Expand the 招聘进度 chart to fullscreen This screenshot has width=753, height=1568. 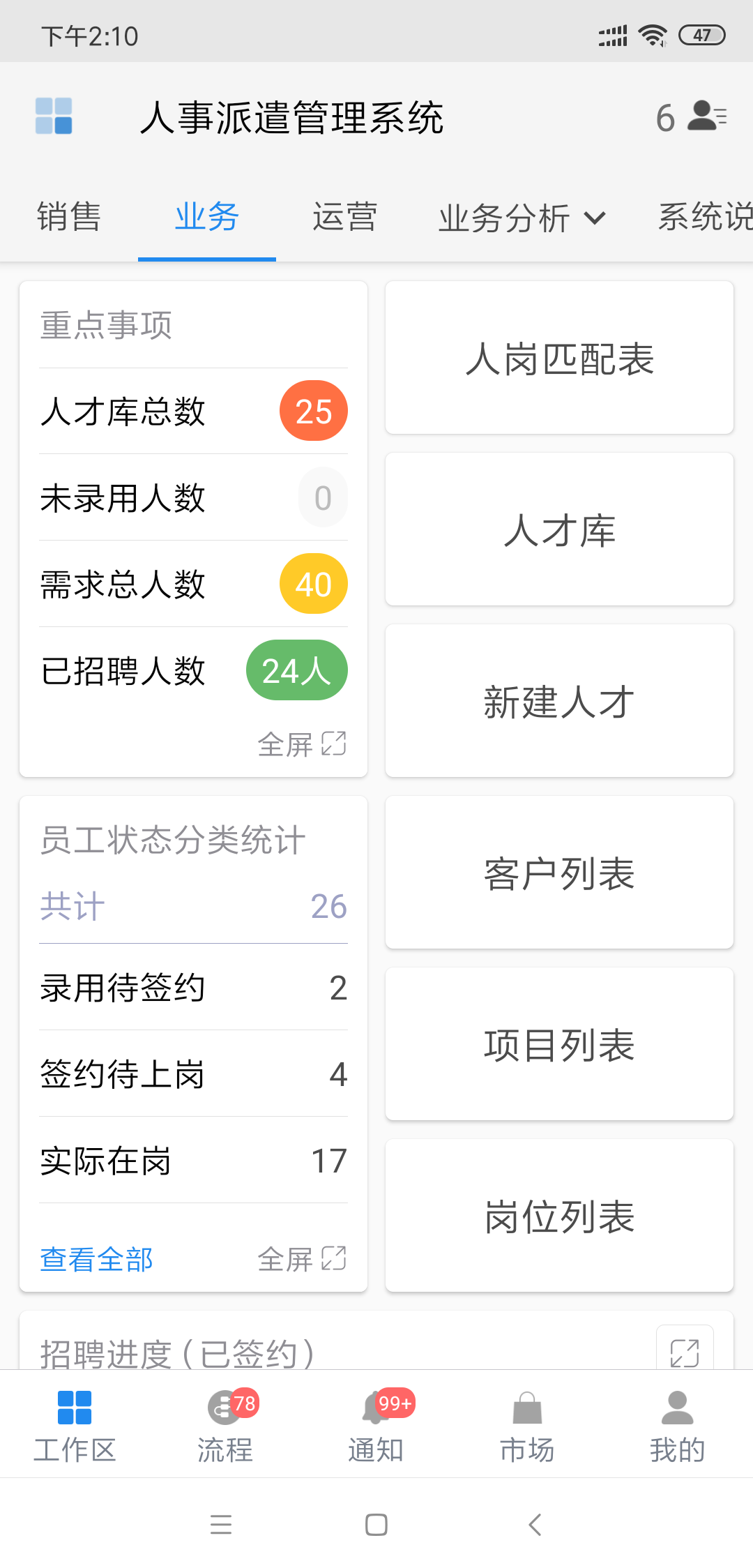685,1352
